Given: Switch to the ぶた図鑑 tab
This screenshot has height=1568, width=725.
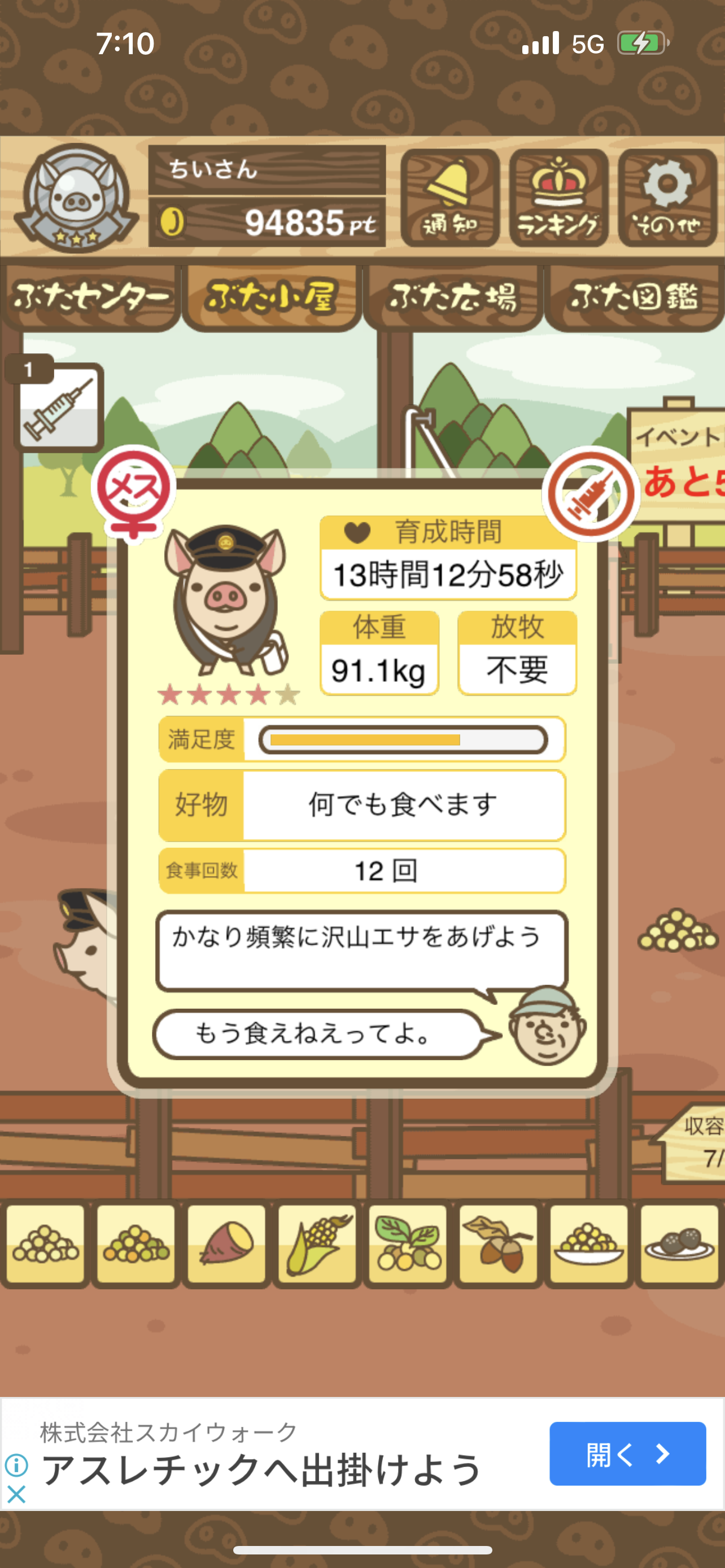Looking at the screenshot, I should click(634, 297).
